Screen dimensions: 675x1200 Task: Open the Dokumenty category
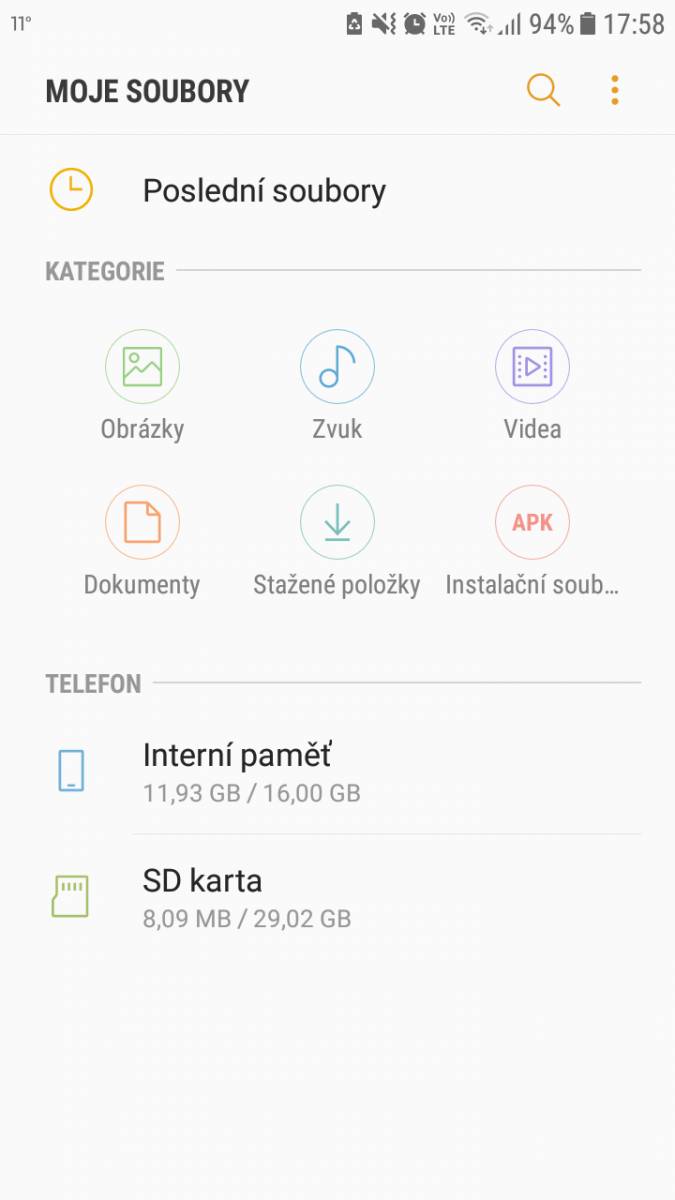click(x=142, y=542)
